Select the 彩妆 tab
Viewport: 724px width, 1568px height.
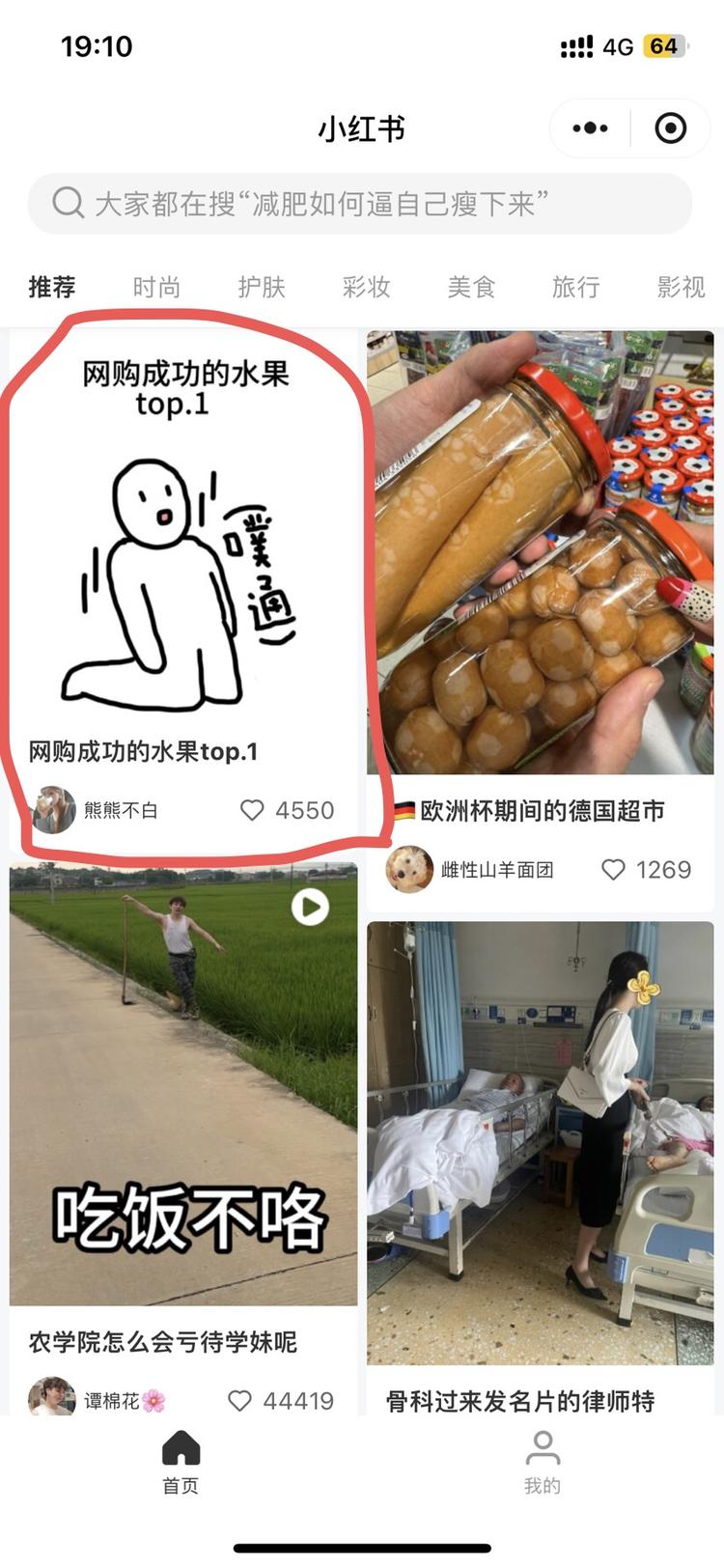[366, 287]
